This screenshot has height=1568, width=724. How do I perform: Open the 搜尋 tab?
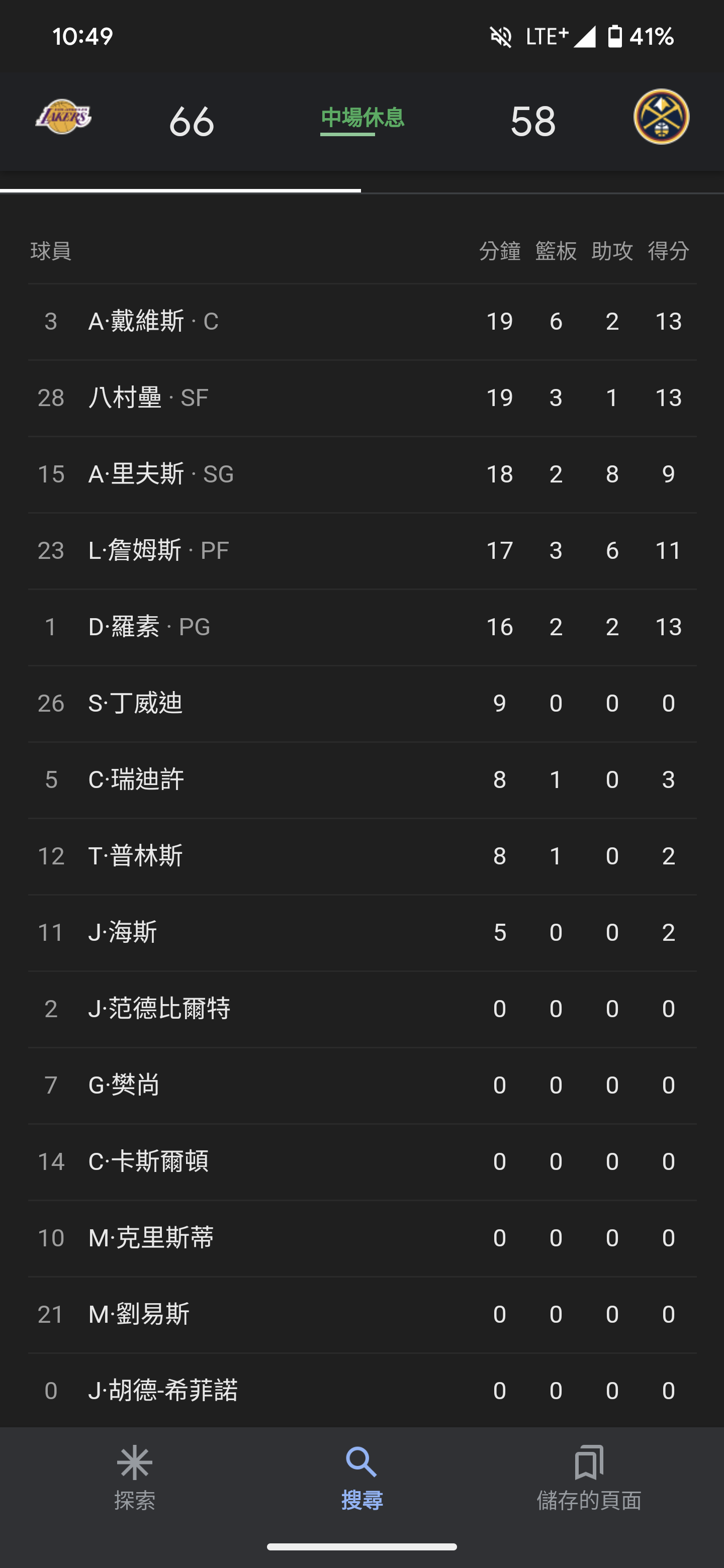(361, 1478)
